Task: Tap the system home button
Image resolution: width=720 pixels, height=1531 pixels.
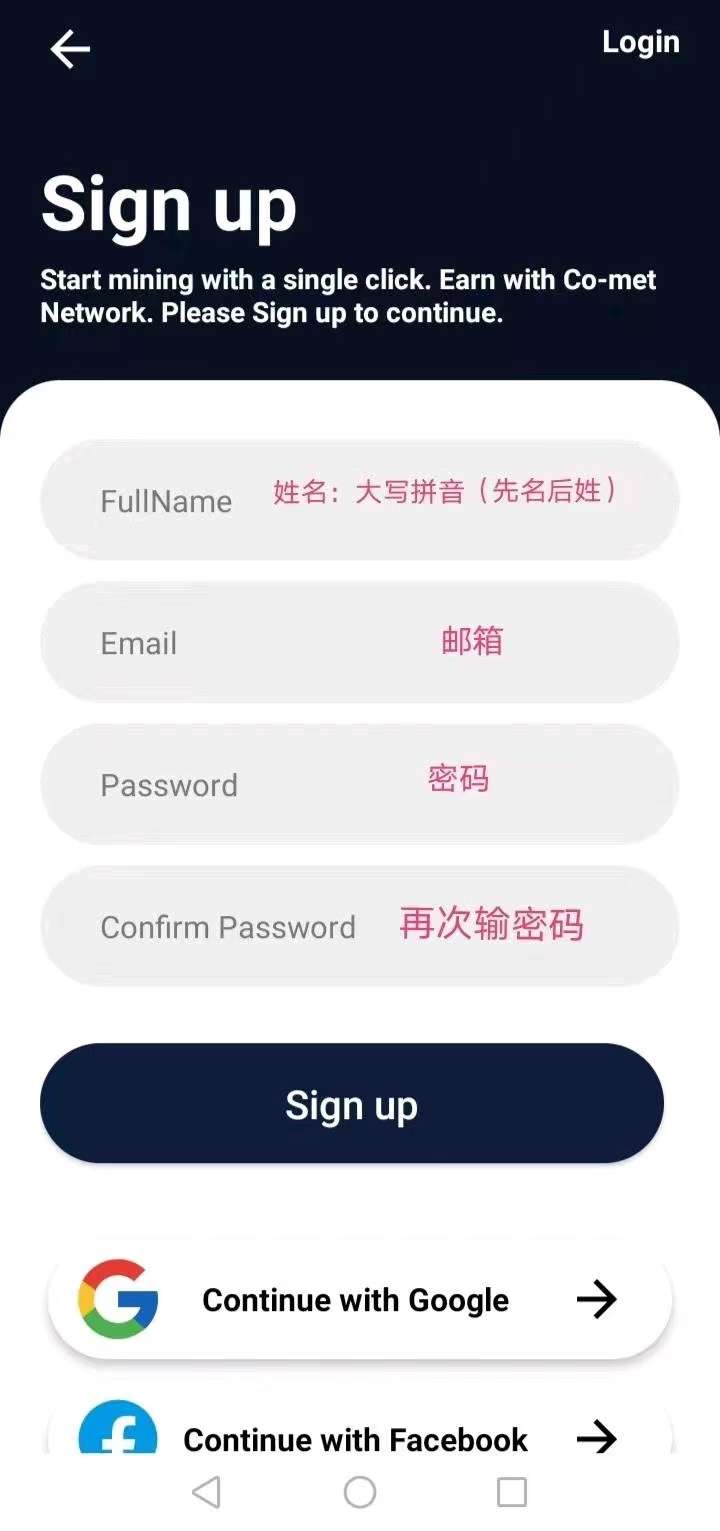Action: pyautogui.click(x=360, y=1492)
